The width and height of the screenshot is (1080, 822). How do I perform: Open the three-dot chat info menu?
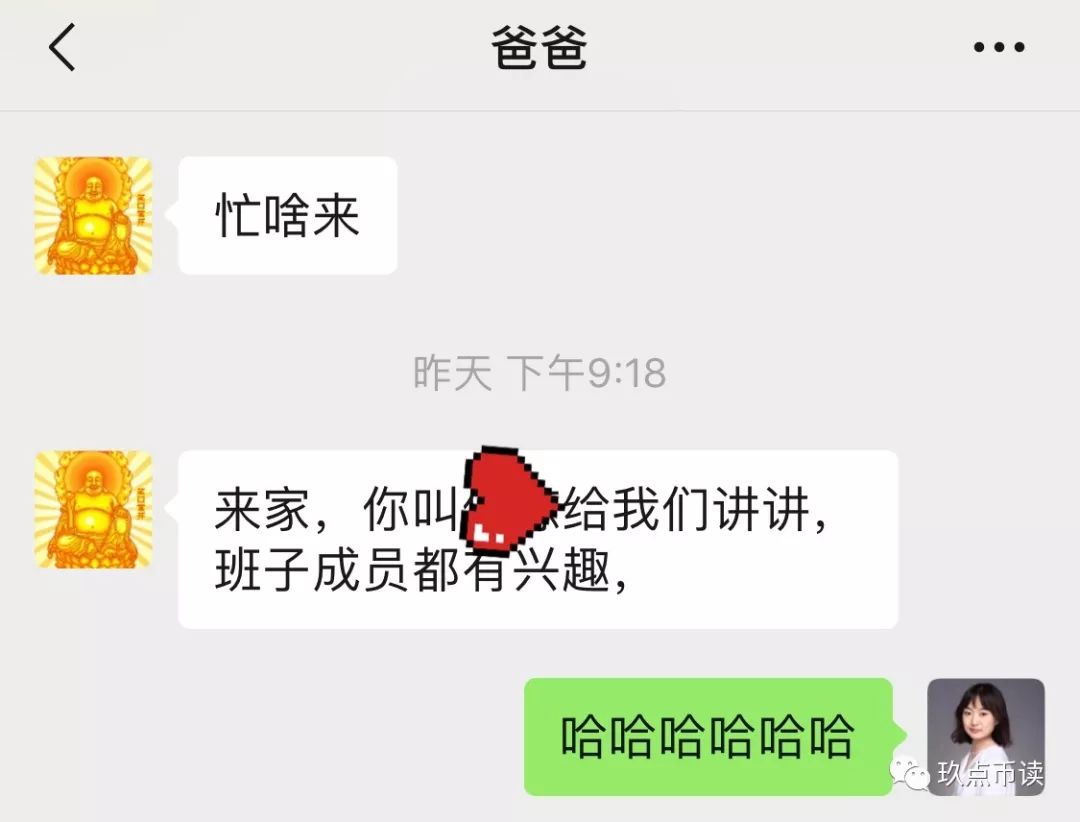[x=999, y=47]
